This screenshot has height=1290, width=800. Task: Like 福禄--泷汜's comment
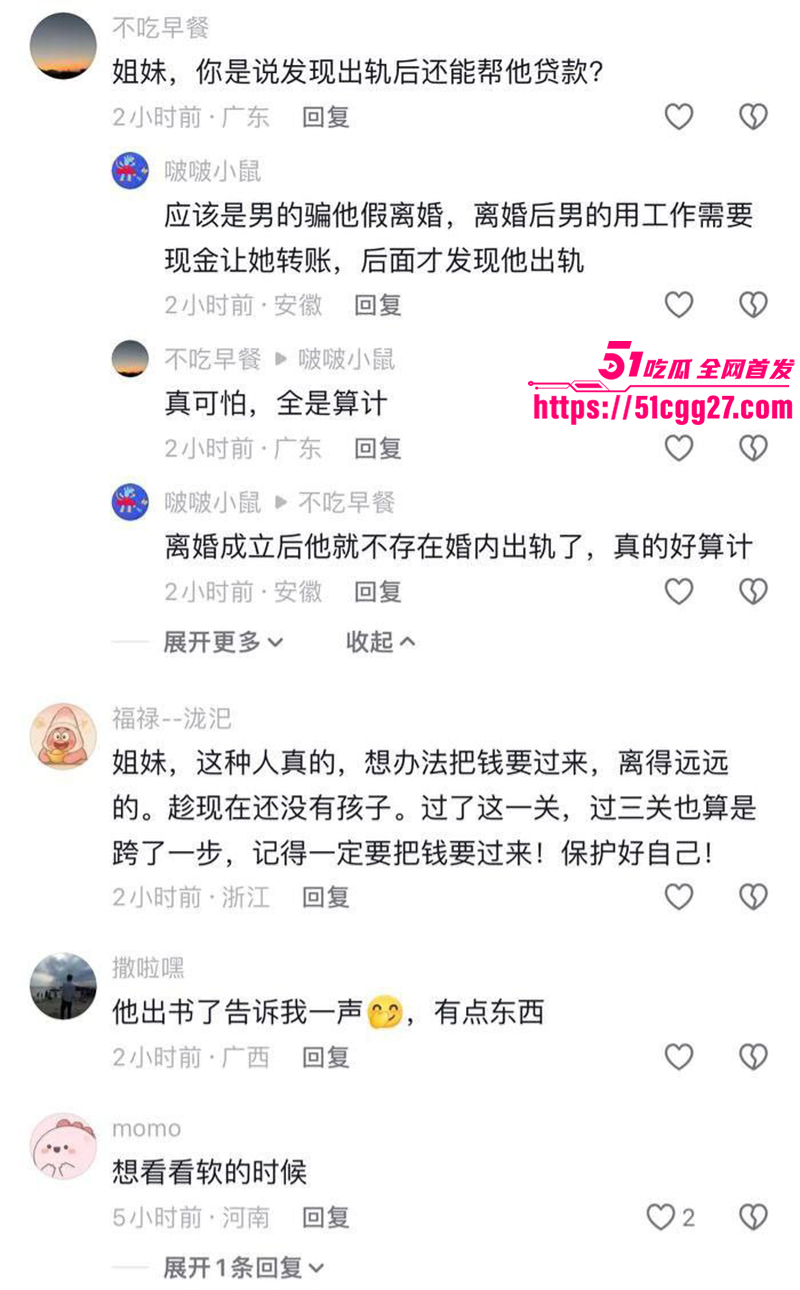[x=679, y=896]
